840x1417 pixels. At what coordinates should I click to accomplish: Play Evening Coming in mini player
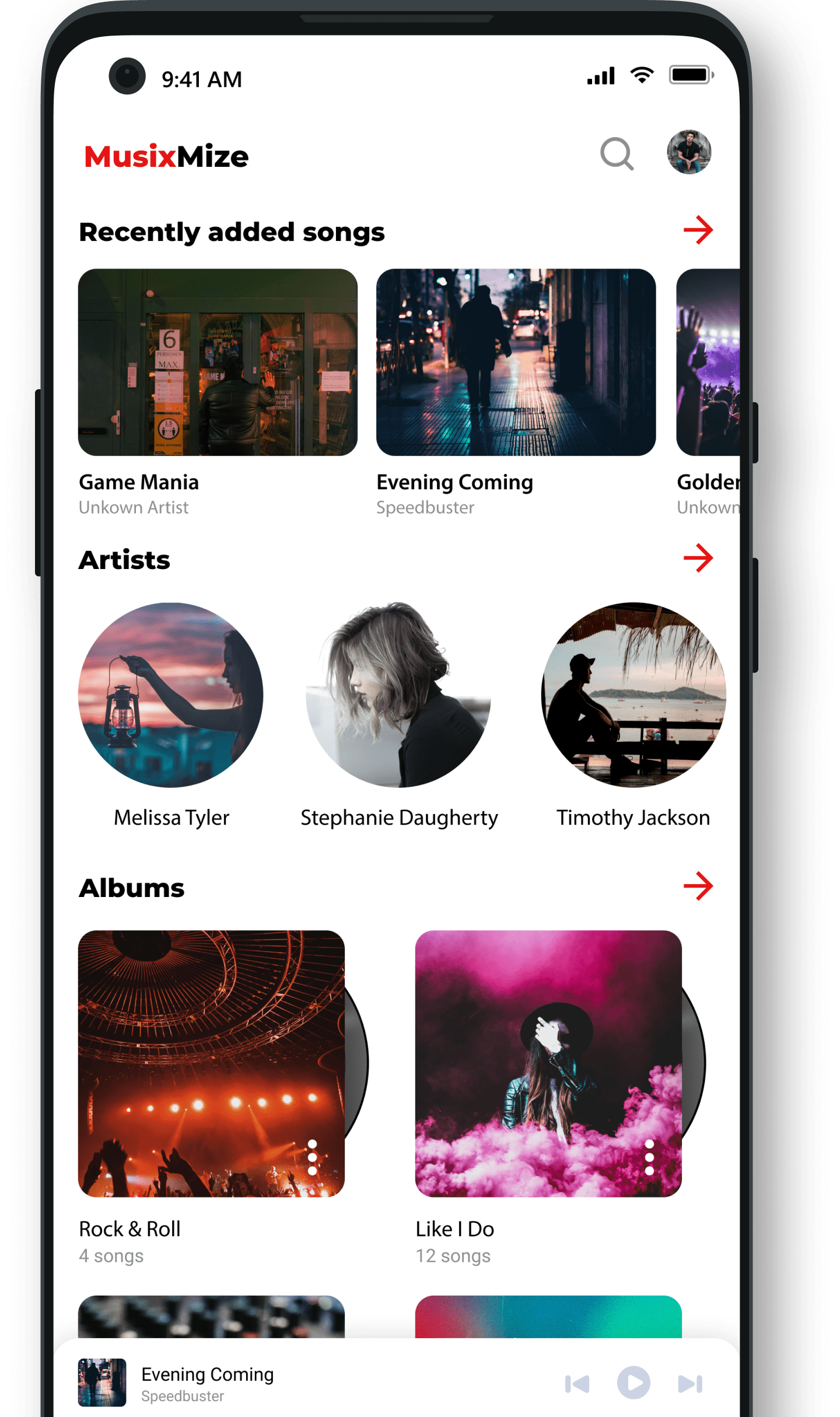pyautogui.click(x=633, y=1383)
